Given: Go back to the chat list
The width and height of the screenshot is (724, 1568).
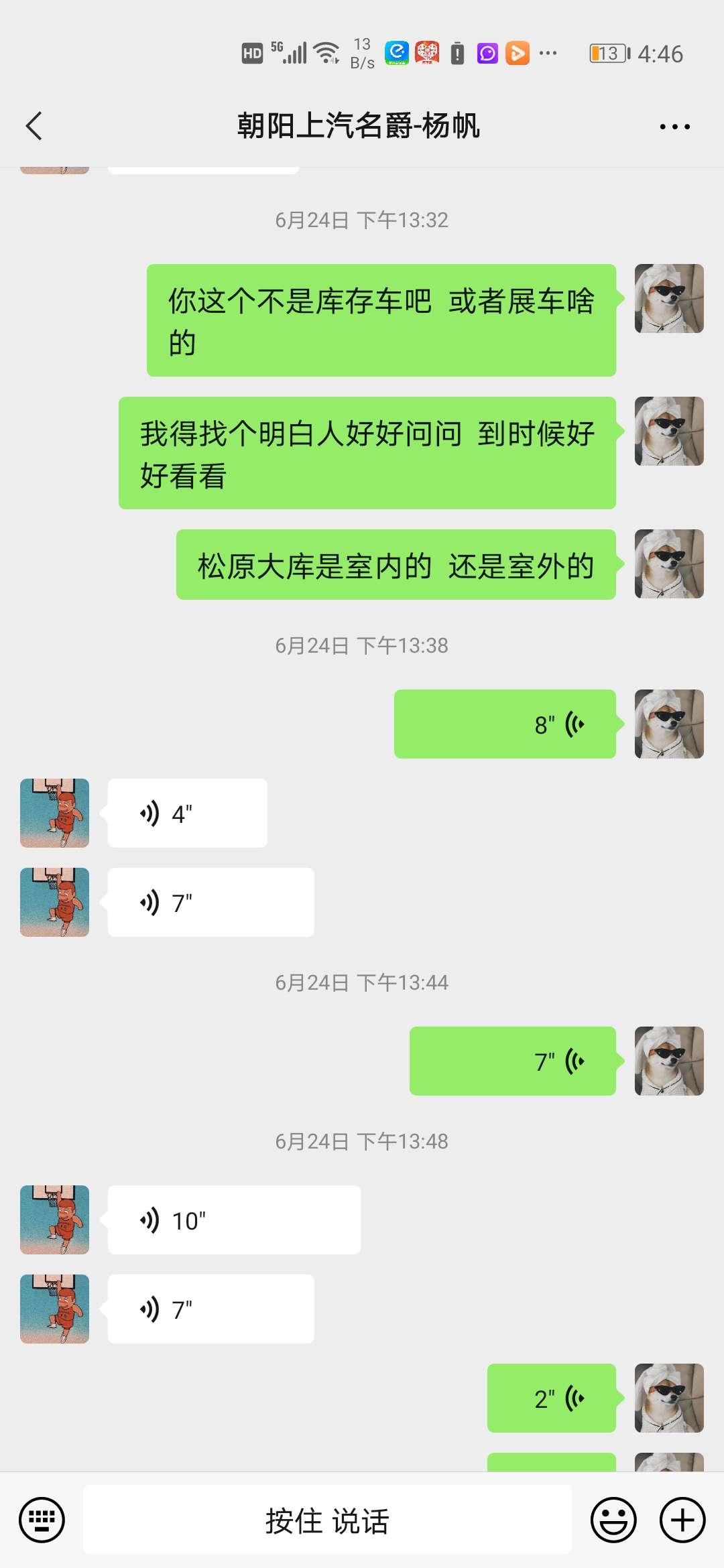Looking at the screenshot, I should tap(34, 126).
